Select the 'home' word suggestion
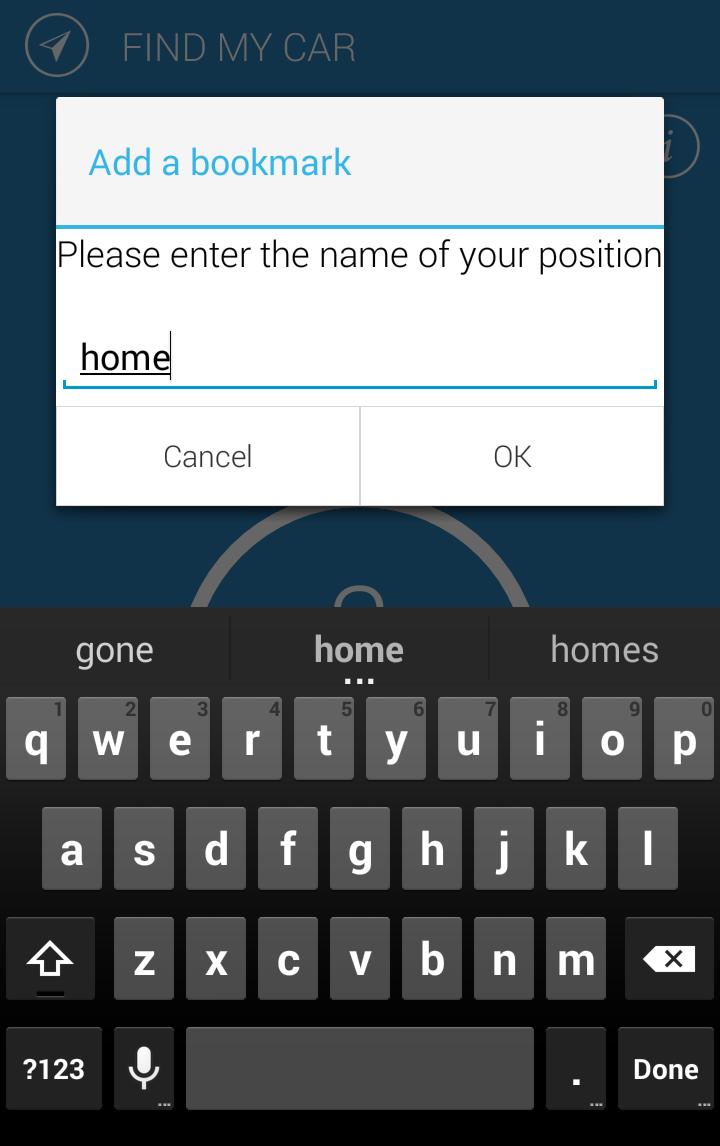 [x=358, y=650]
